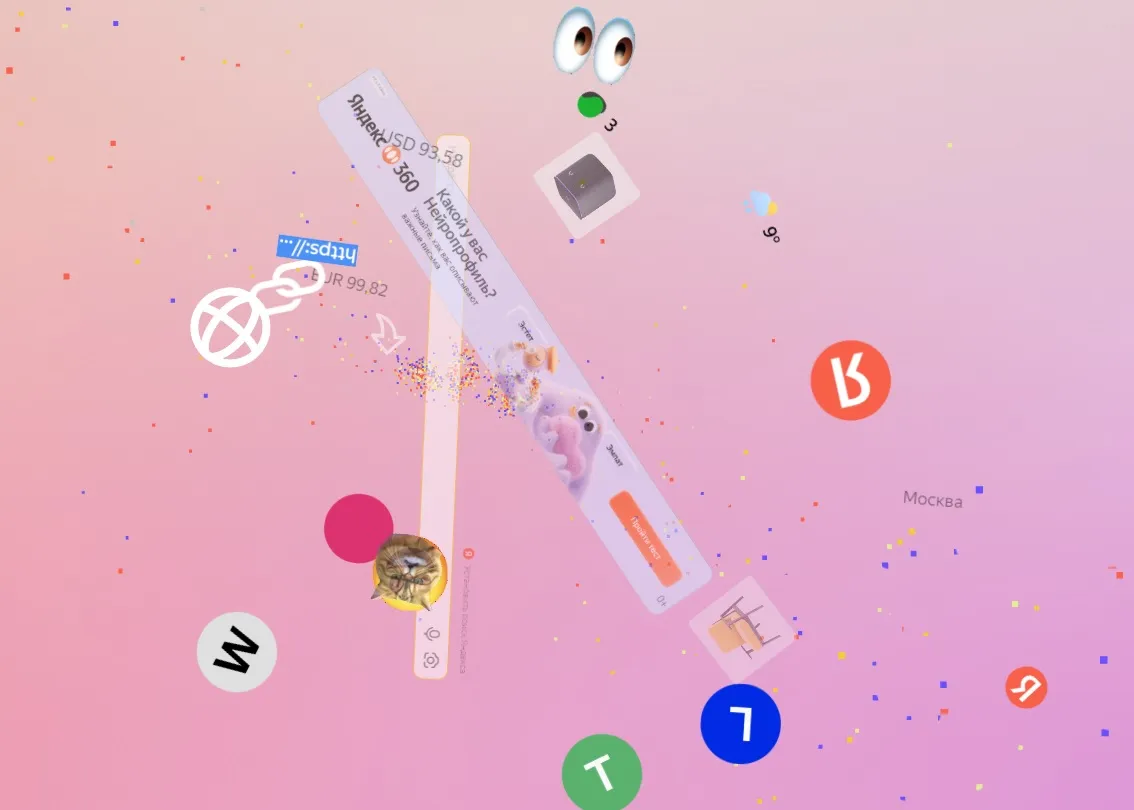Screen dimensions: 1134x810
Task: Open the Москва location link
Action: (x=932, y=499)
